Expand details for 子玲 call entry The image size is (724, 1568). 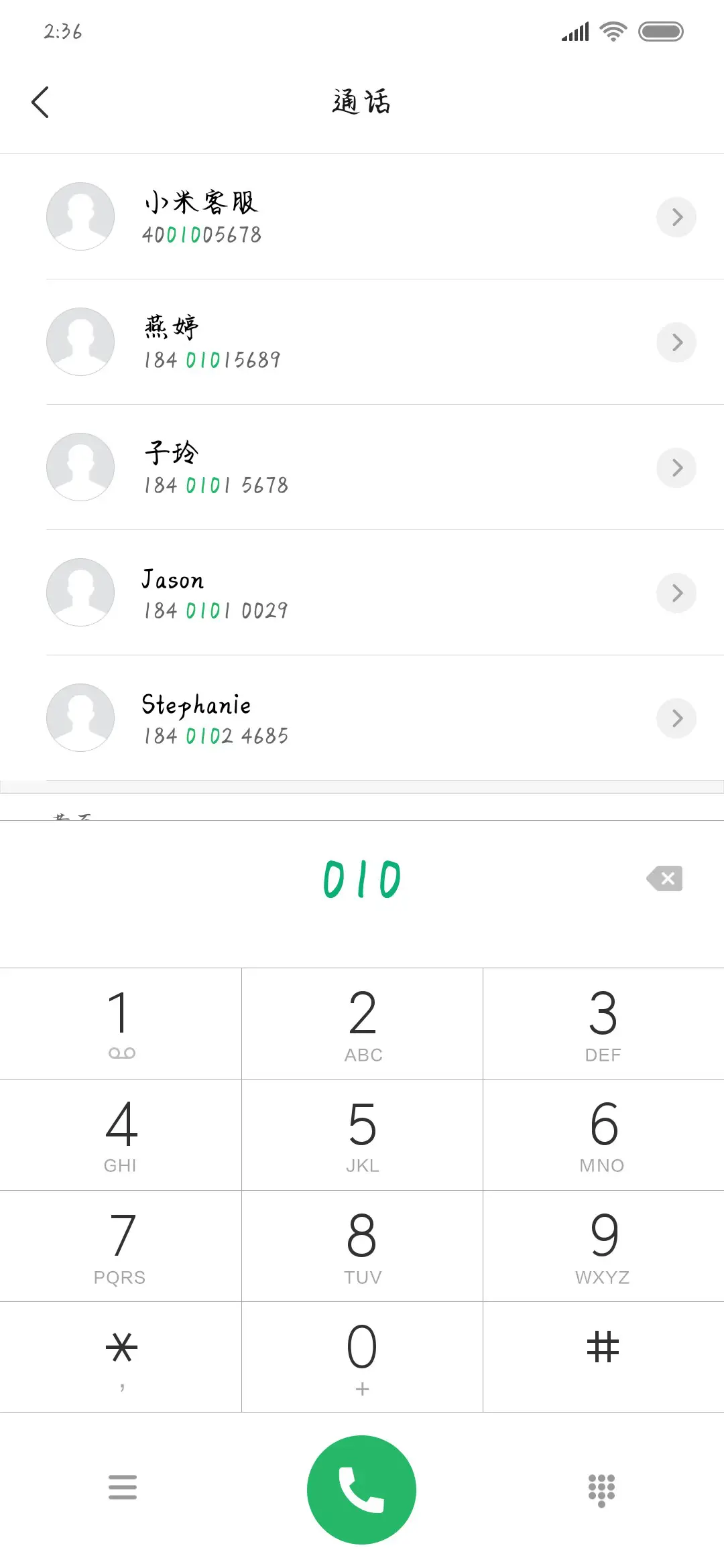pos(676,467)
